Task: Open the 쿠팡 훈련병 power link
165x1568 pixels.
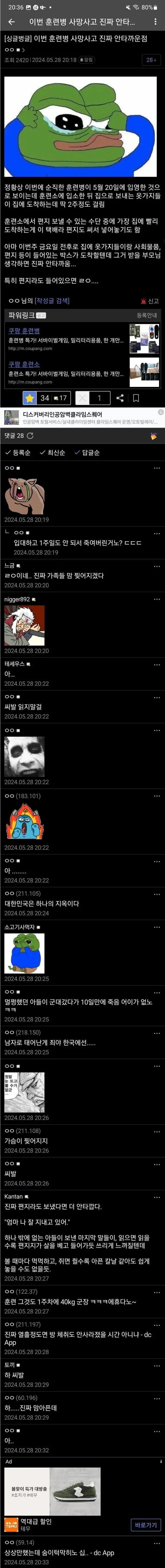Action: pos(24,330)
